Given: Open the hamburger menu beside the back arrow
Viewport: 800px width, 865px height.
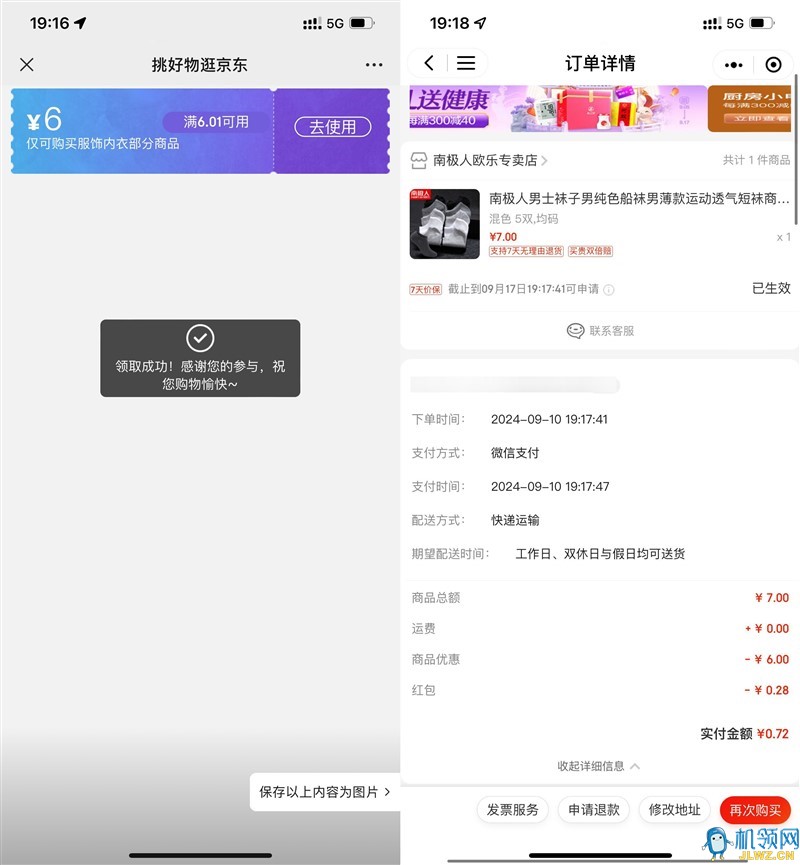Looking at the screenshot, I should pyautogui.click(x=466, y=63).
